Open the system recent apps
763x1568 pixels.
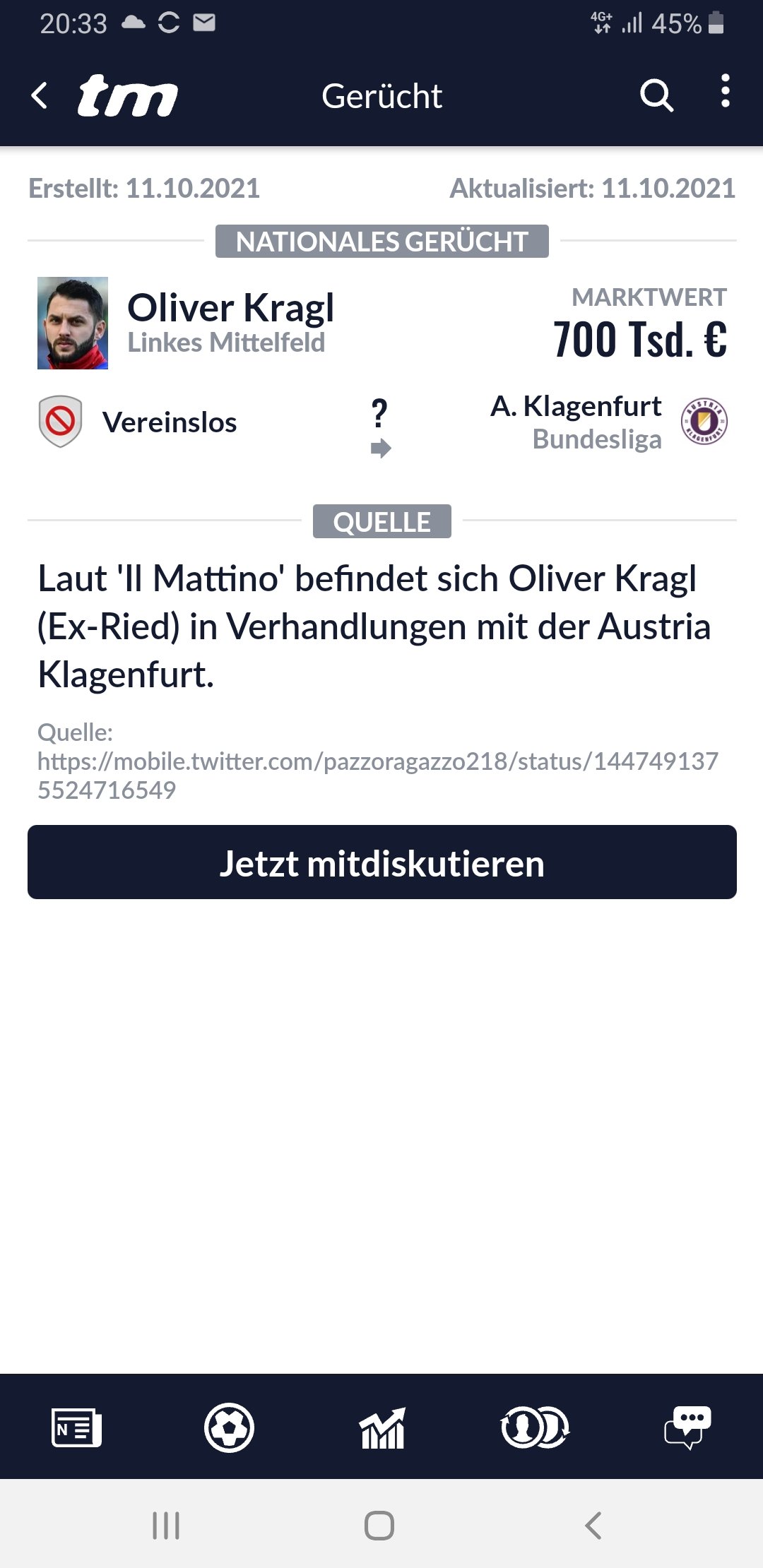click(x=166, y=1526)
